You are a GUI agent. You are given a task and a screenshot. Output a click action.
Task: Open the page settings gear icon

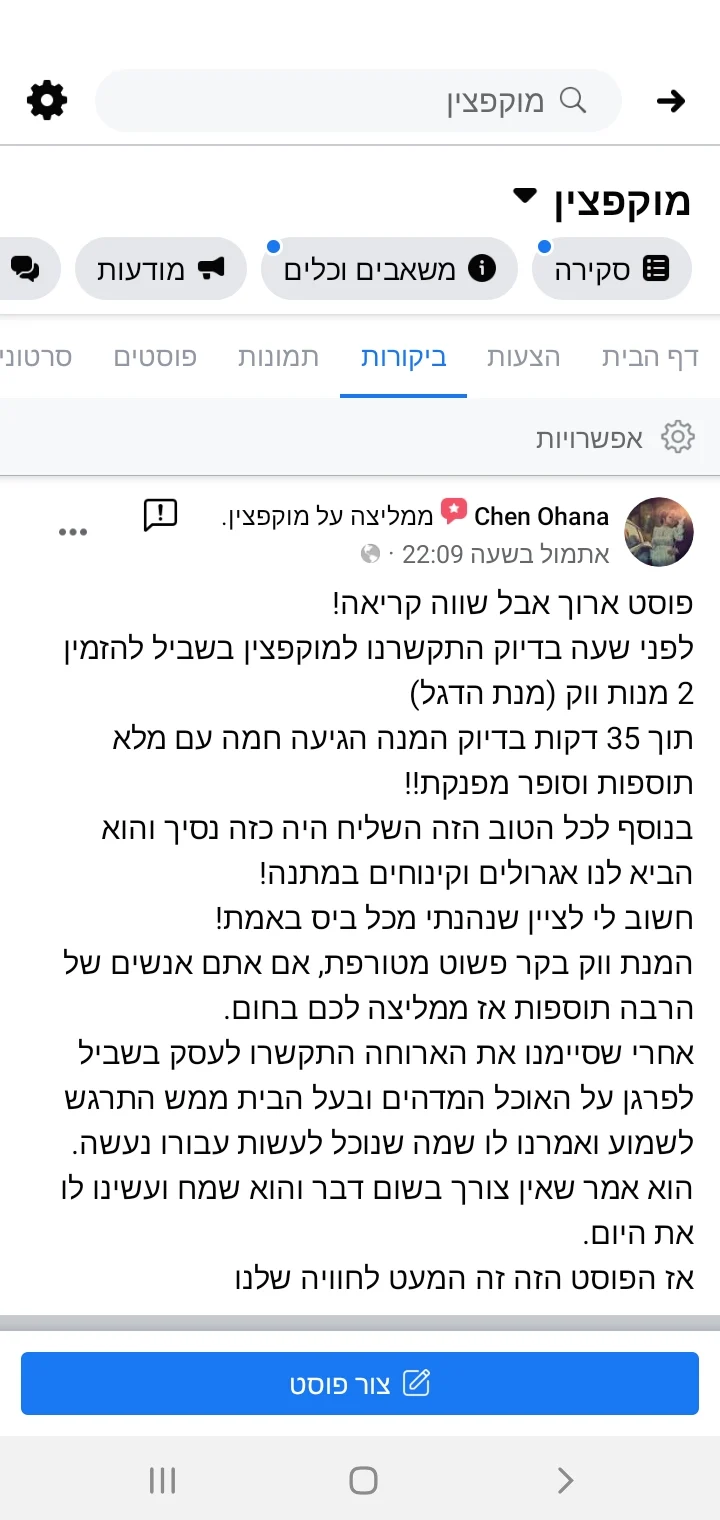[x=47, y=100]
